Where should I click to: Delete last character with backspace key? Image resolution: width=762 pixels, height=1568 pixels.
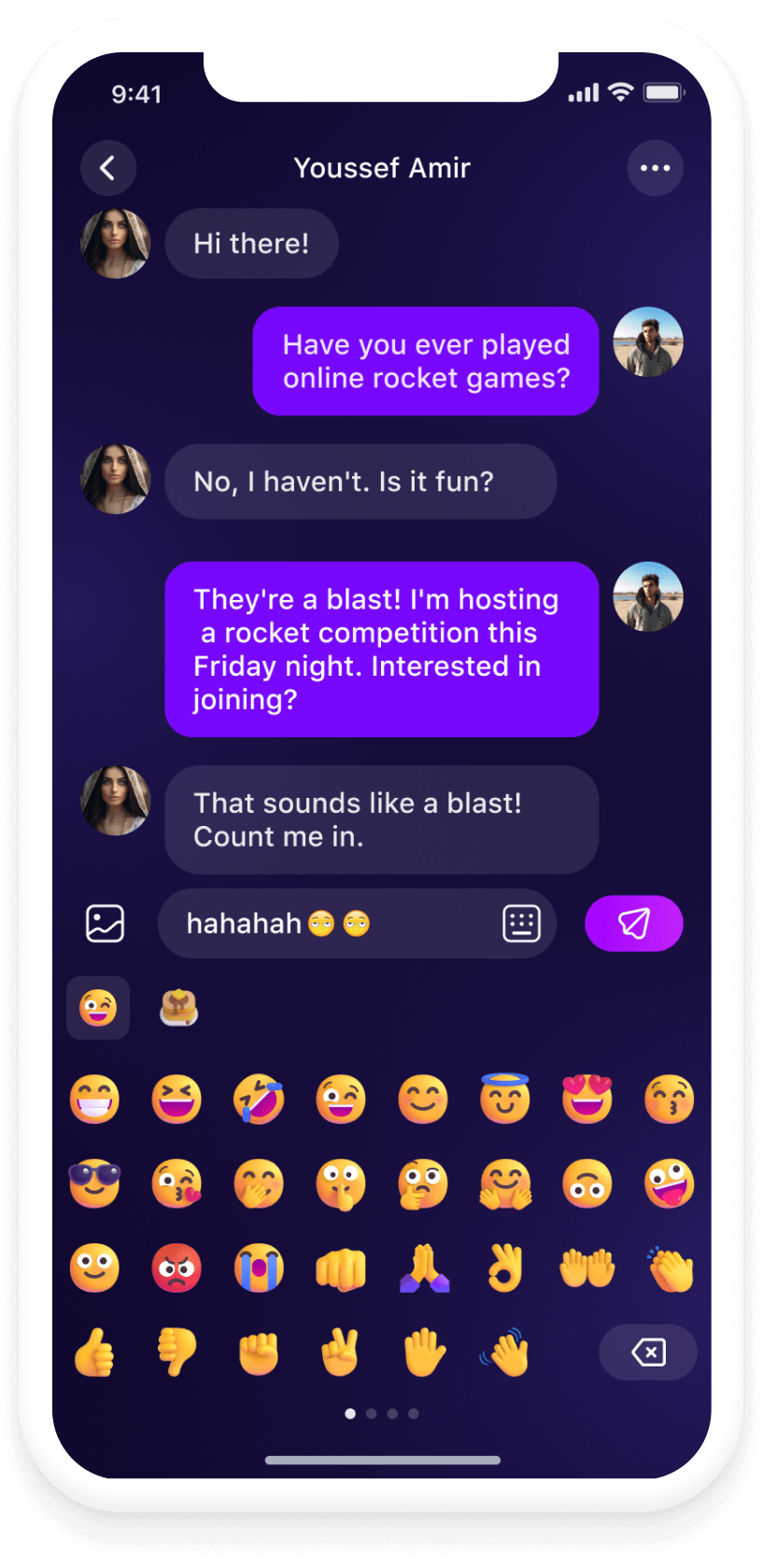[648, 1351]
